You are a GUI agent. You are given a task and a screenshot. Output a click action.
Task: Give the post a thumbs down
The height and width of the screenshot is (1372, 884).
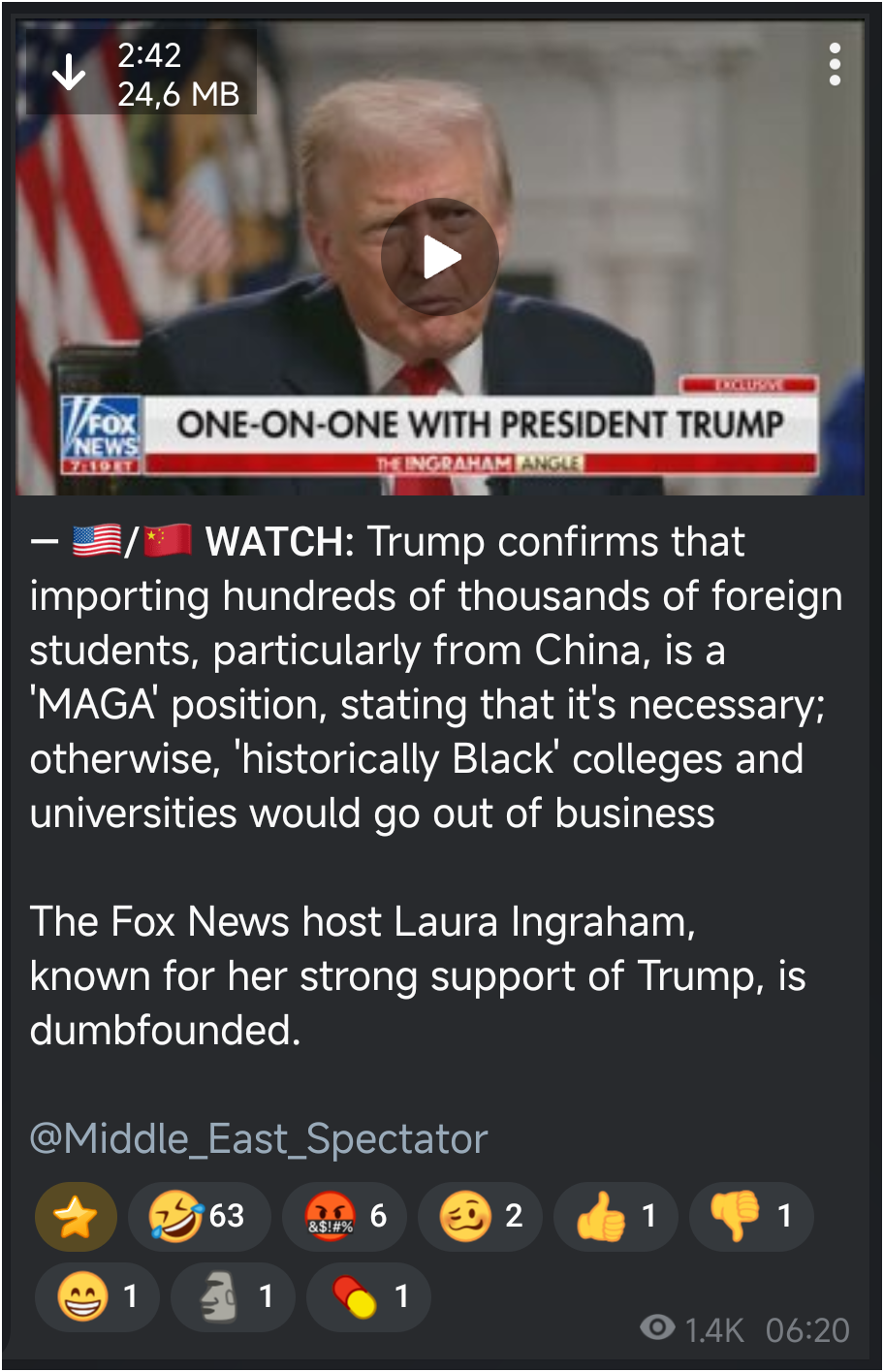[752, 1216]
